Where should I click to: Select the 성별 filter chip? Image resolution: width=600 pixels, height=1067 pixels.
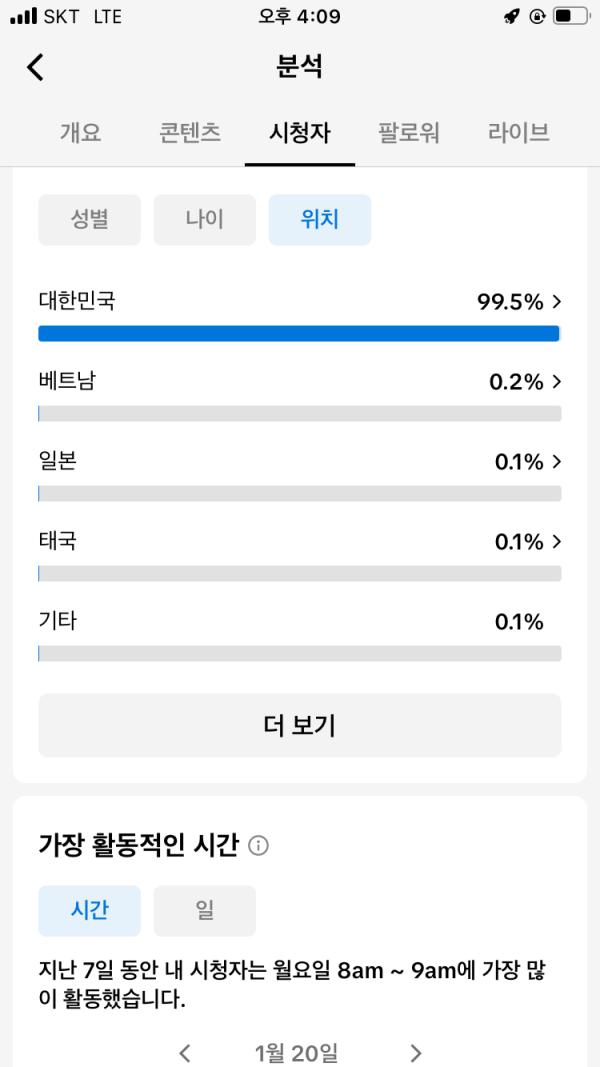89,220
